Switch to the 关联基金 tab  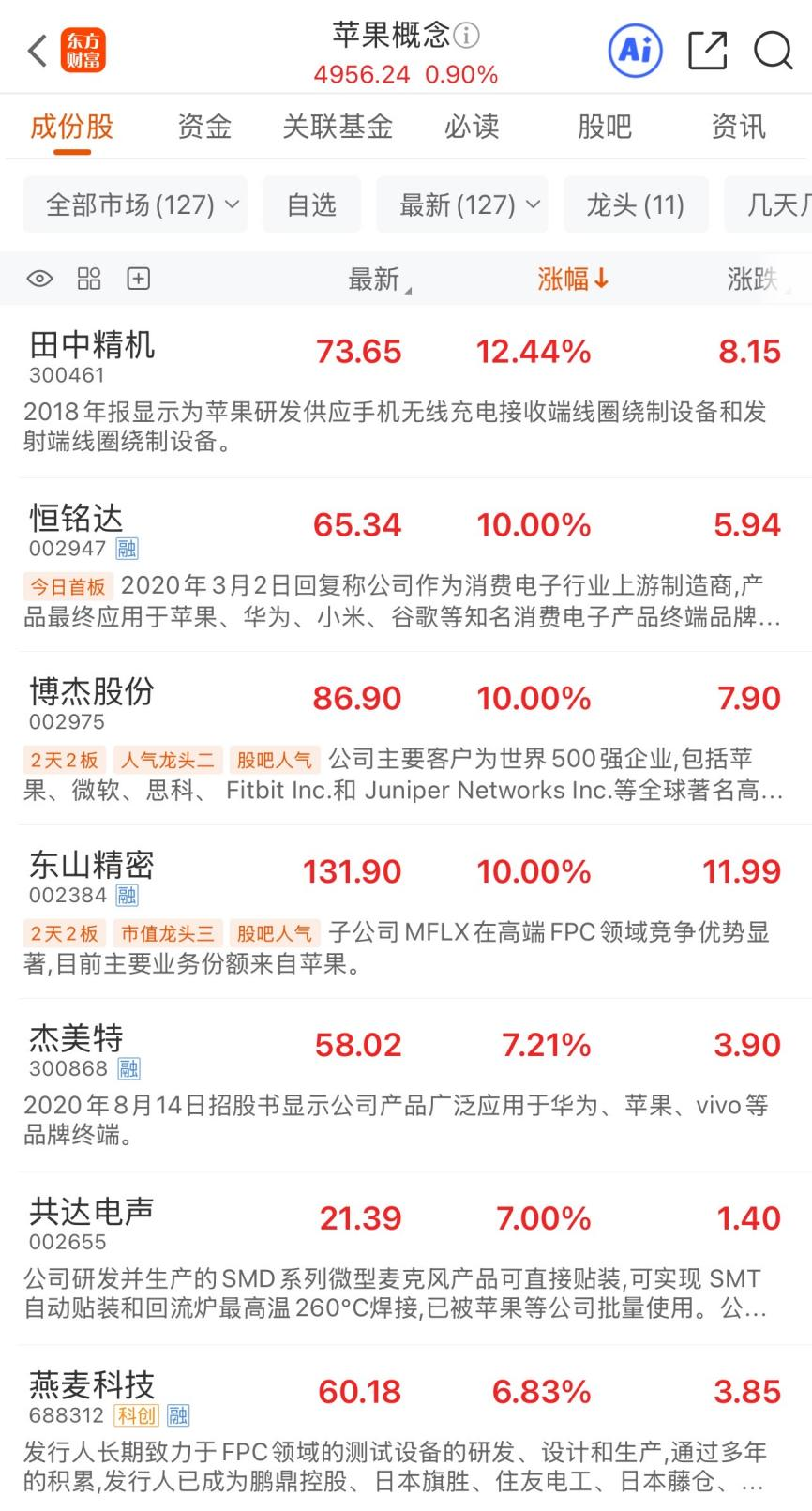coord(338,127)
